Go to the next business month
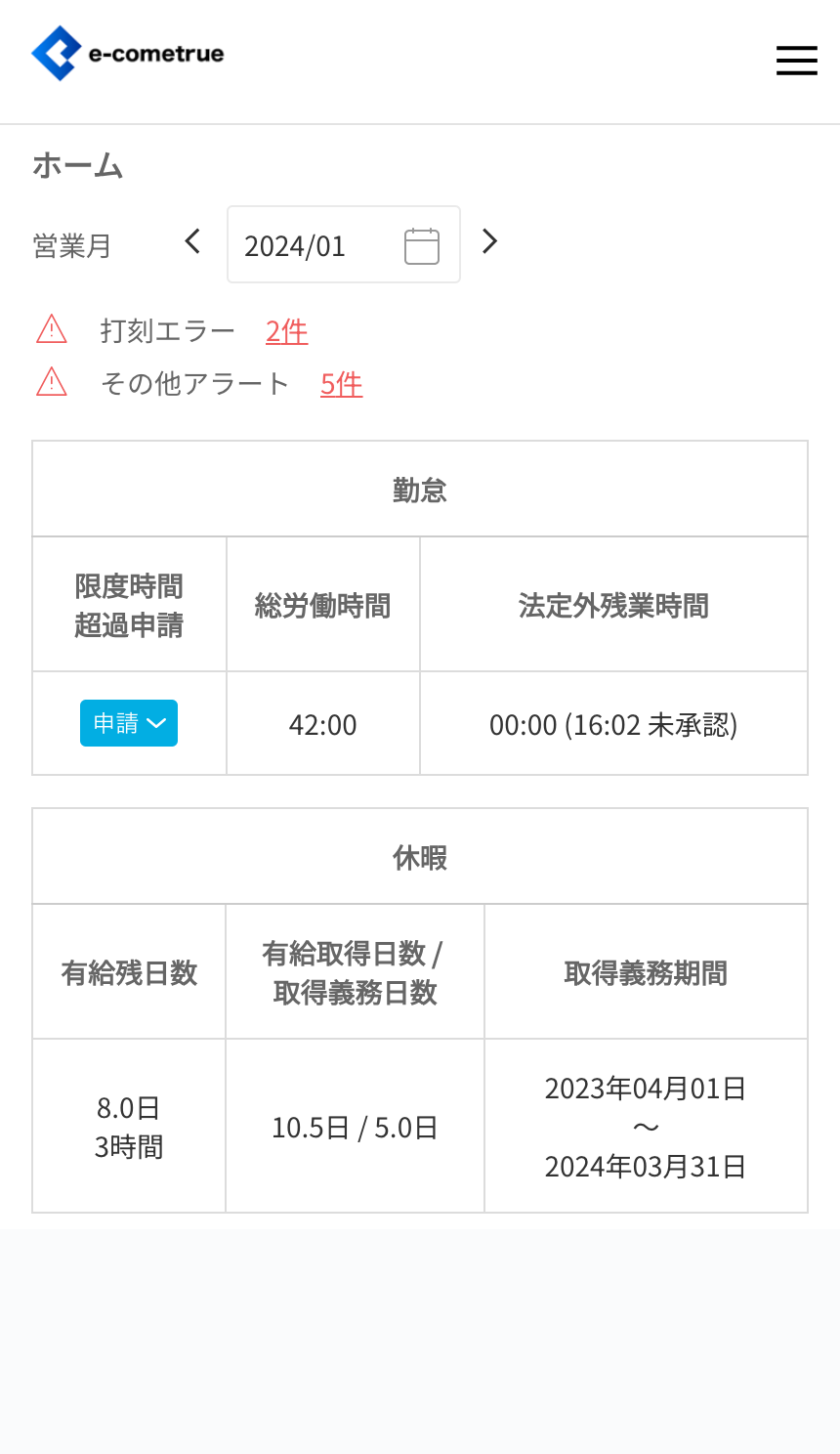This screenshot has width=840, height=1454. point(490,241)
